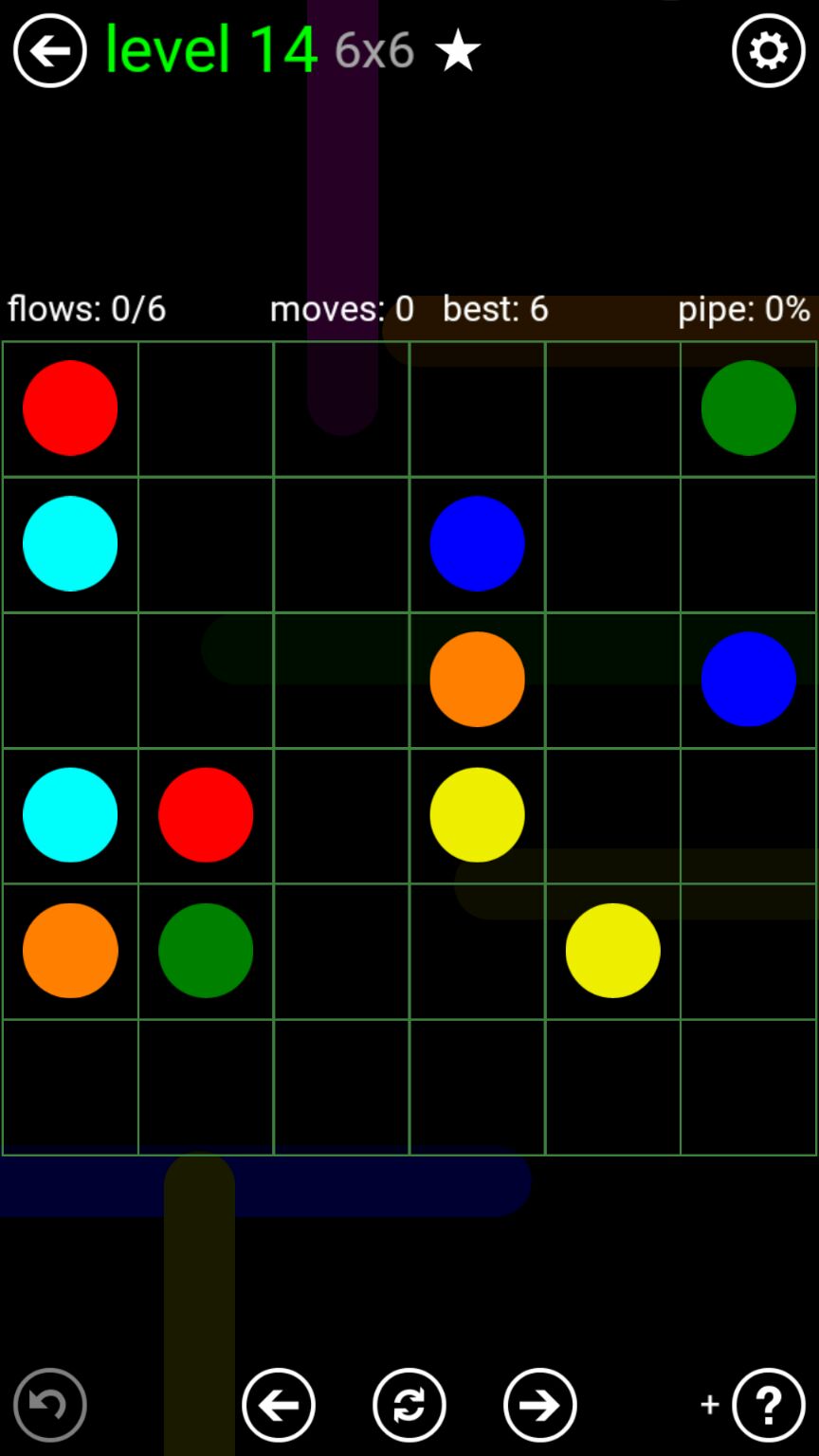Go back using the top-left arrow
Screen dimensions: 819x1456
pyautogui.click(x=50, y=51)
